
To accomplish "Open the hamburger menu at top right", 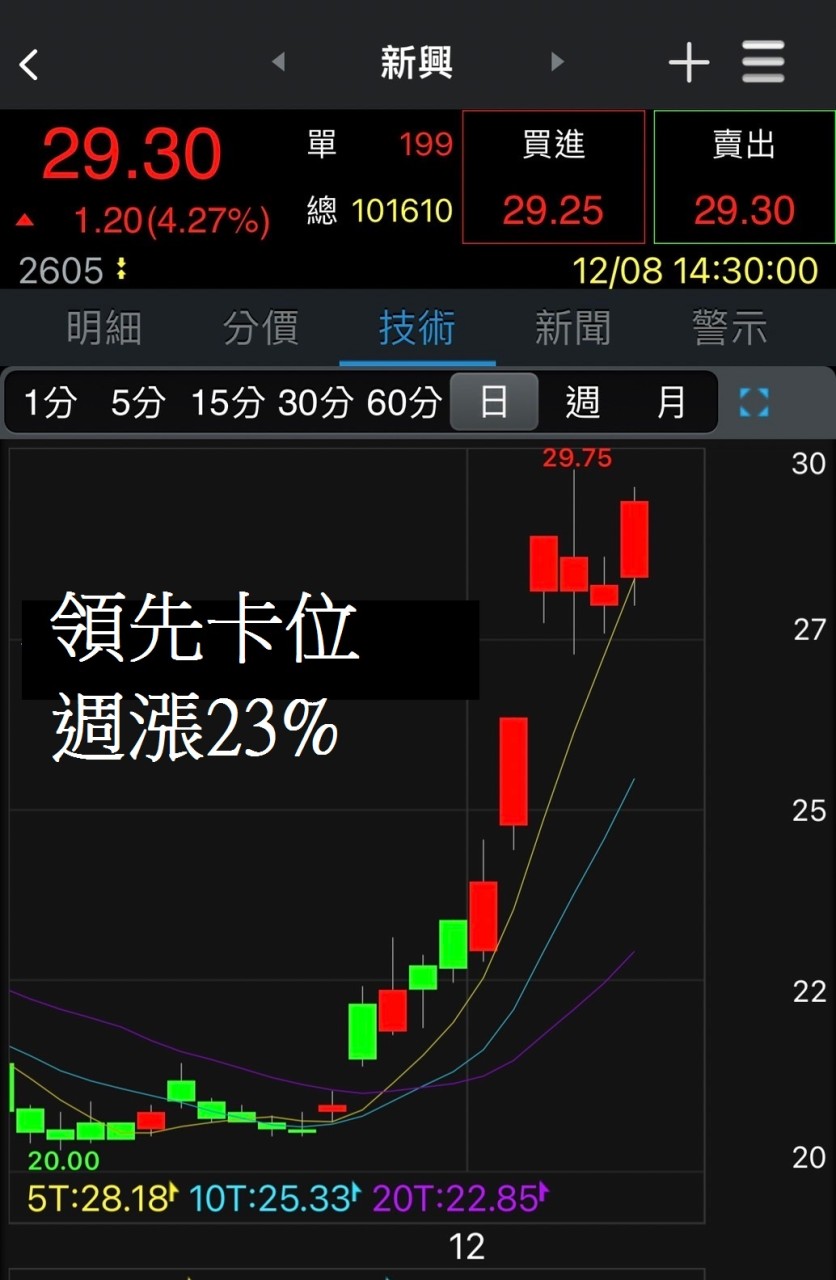I will point(763,62).
